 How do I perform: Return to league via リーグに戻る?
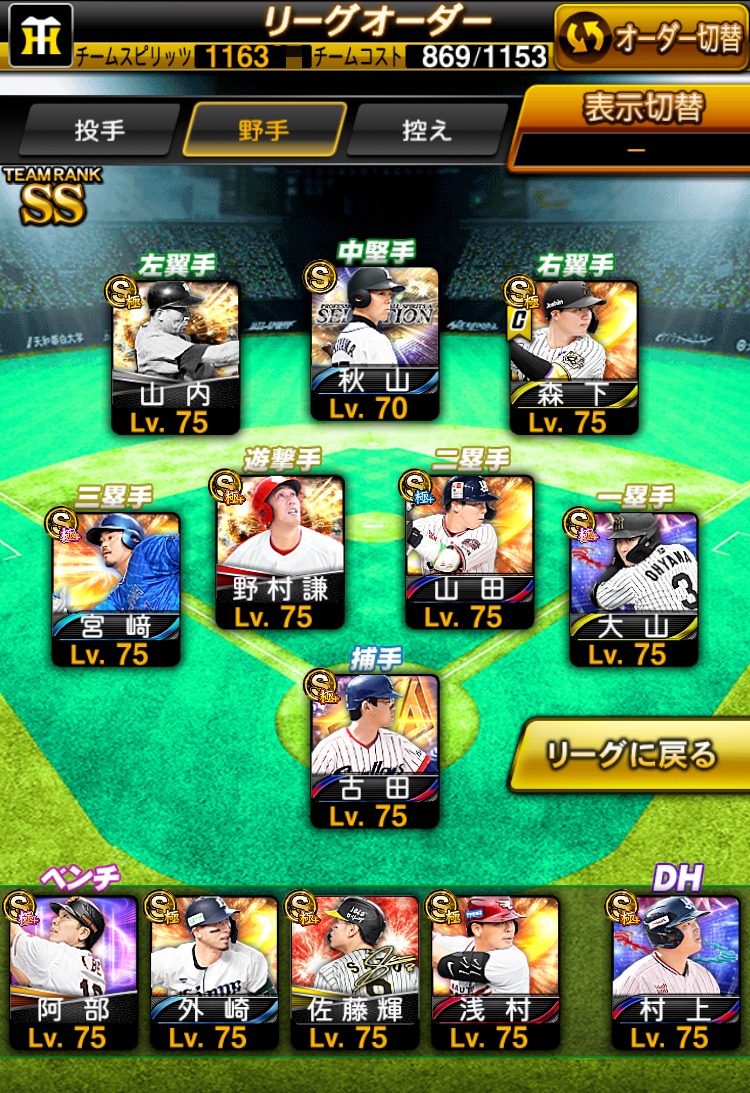pos(630,755)
